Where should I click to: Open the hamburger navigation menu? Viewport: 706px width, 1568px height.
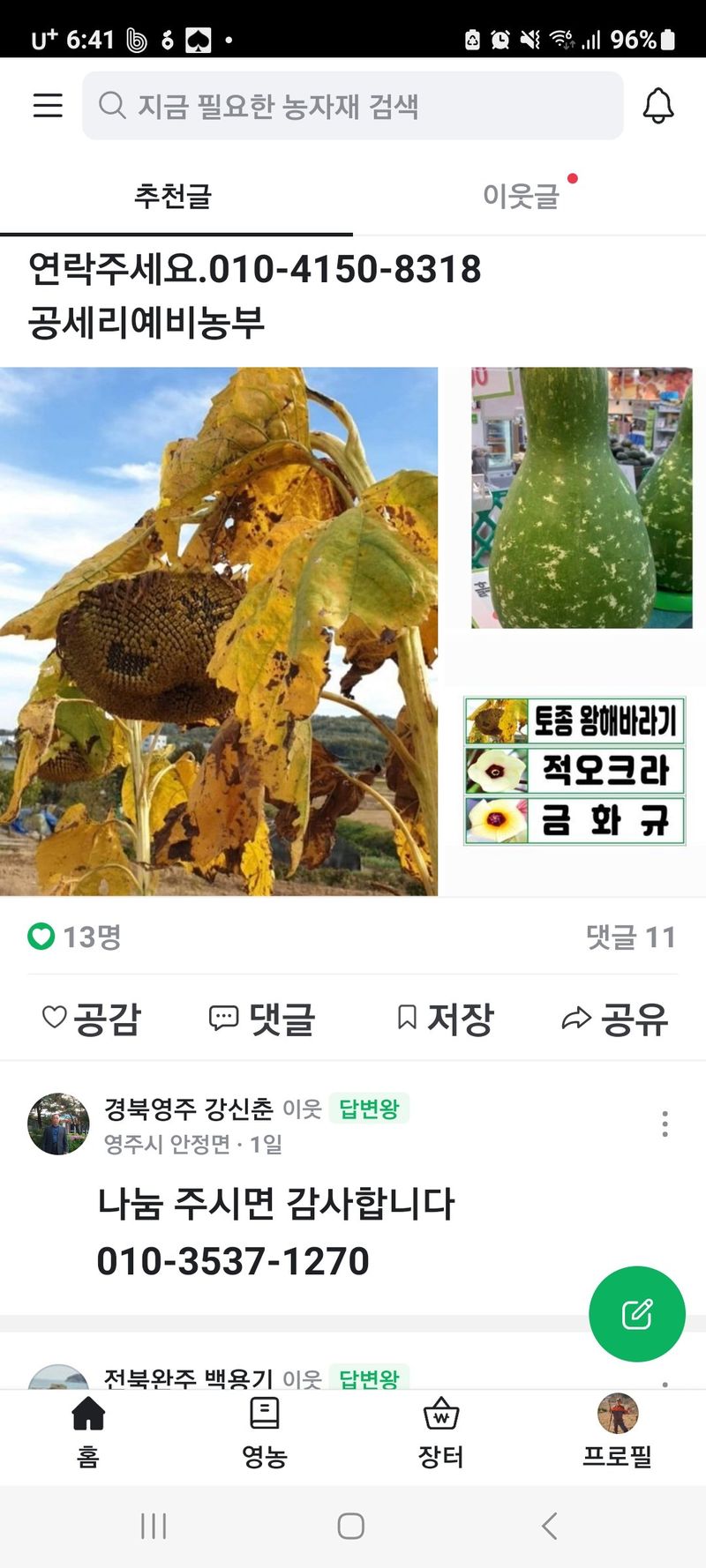(x=47, y=106)
